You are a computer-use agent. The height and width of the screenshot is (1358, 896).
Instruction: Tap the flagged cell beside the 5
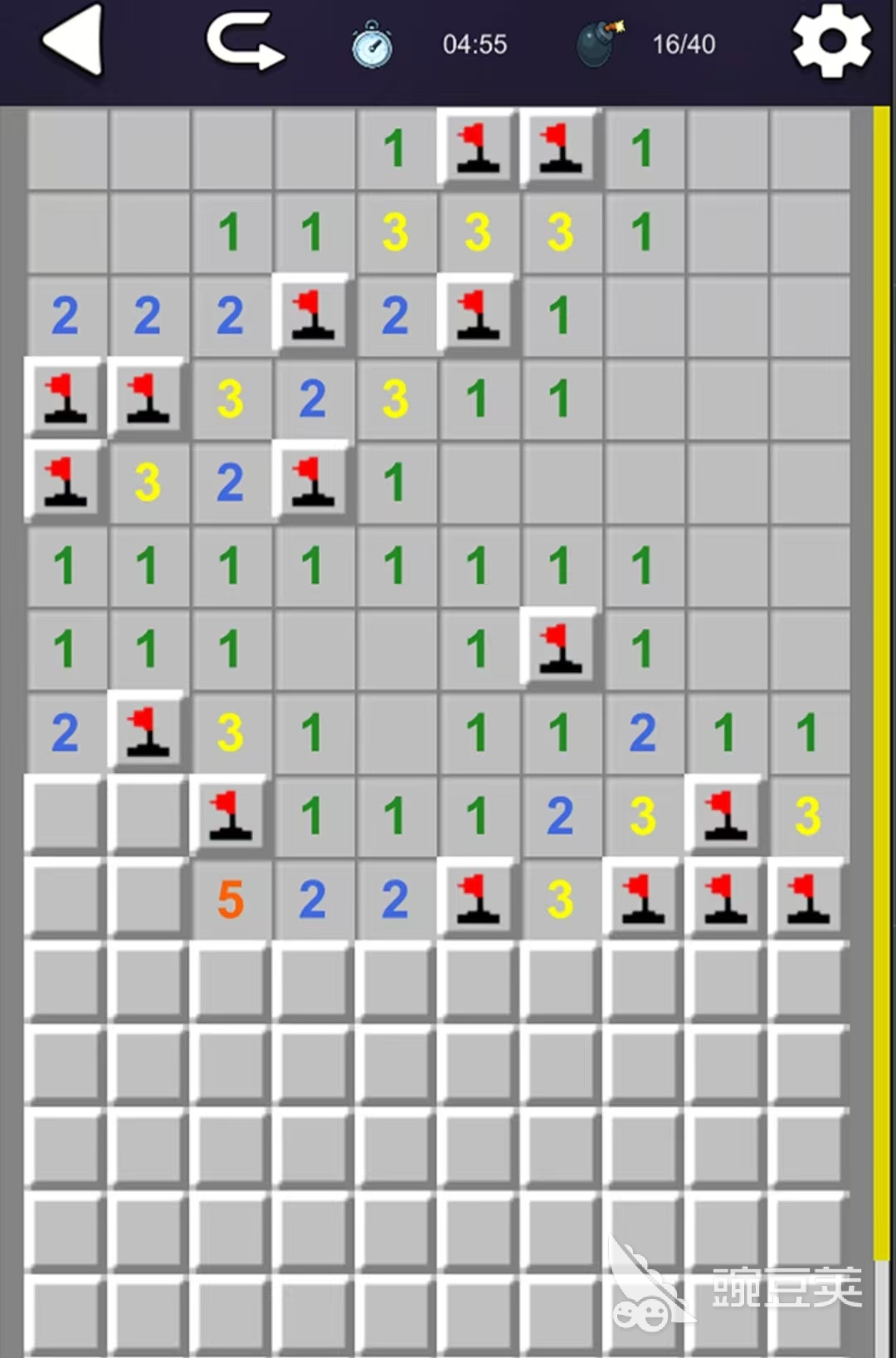pyautogui.click(x=230, y=815)
